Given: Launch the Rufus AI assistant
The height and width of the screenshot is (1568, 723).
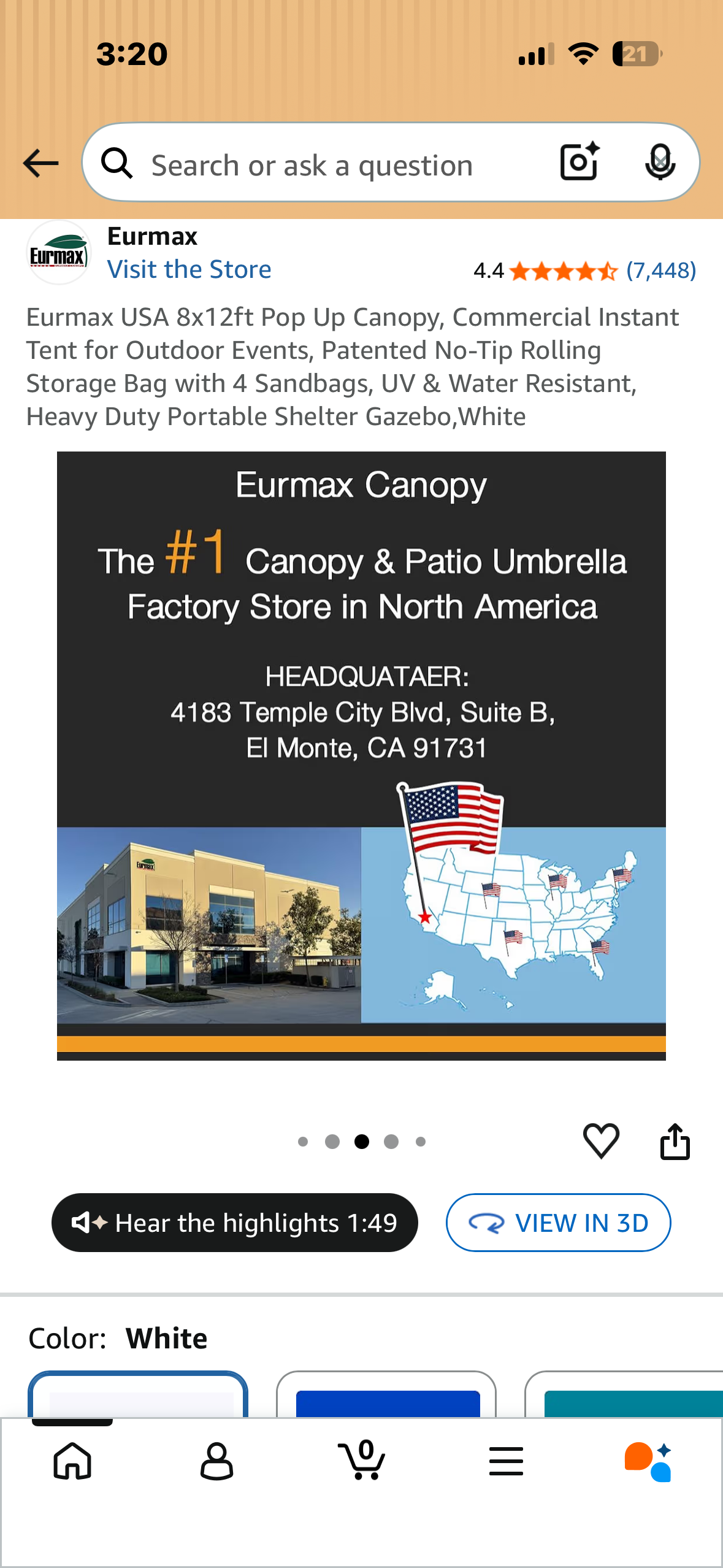Looking at the screenshot, I should tap(649, 1461).
